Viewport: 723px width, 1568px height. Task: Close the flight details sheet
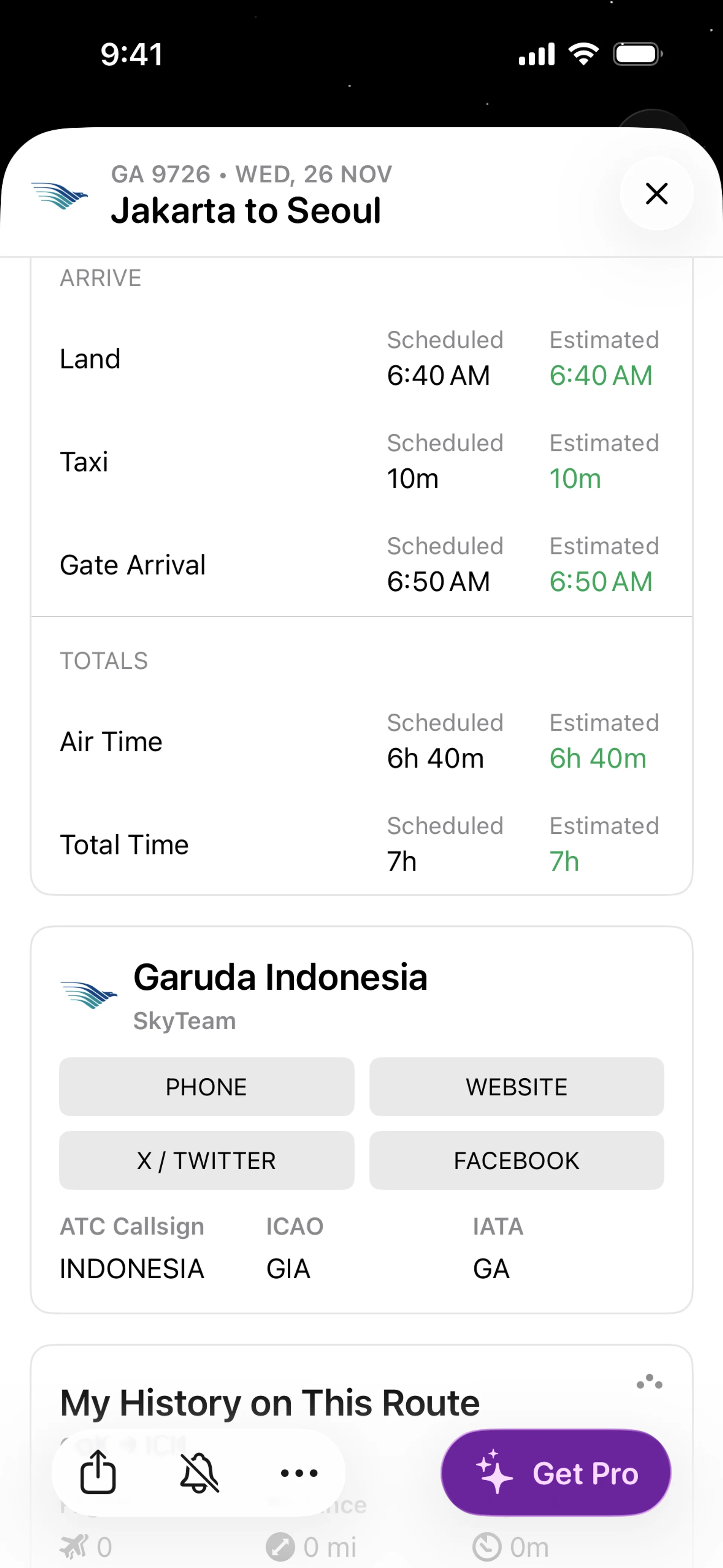pyautogui.click(x=656, y=194)
